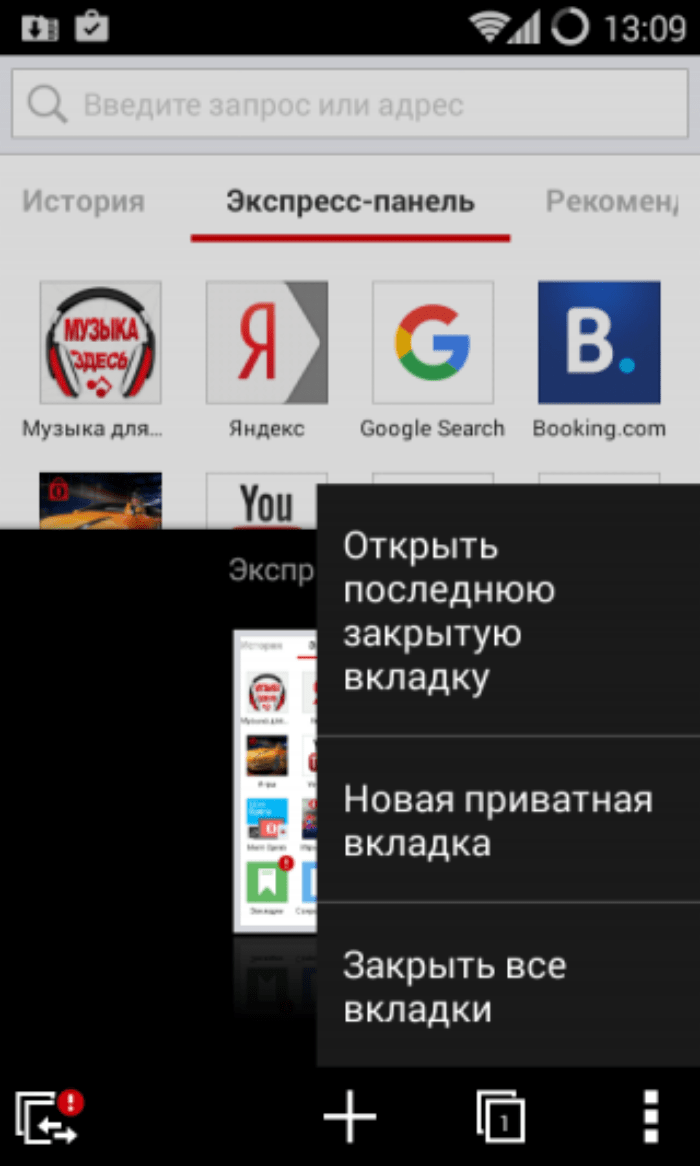700x1166 pixels.
Task: Add a new tab with plus icon
Action: (x=350, y=1116)
